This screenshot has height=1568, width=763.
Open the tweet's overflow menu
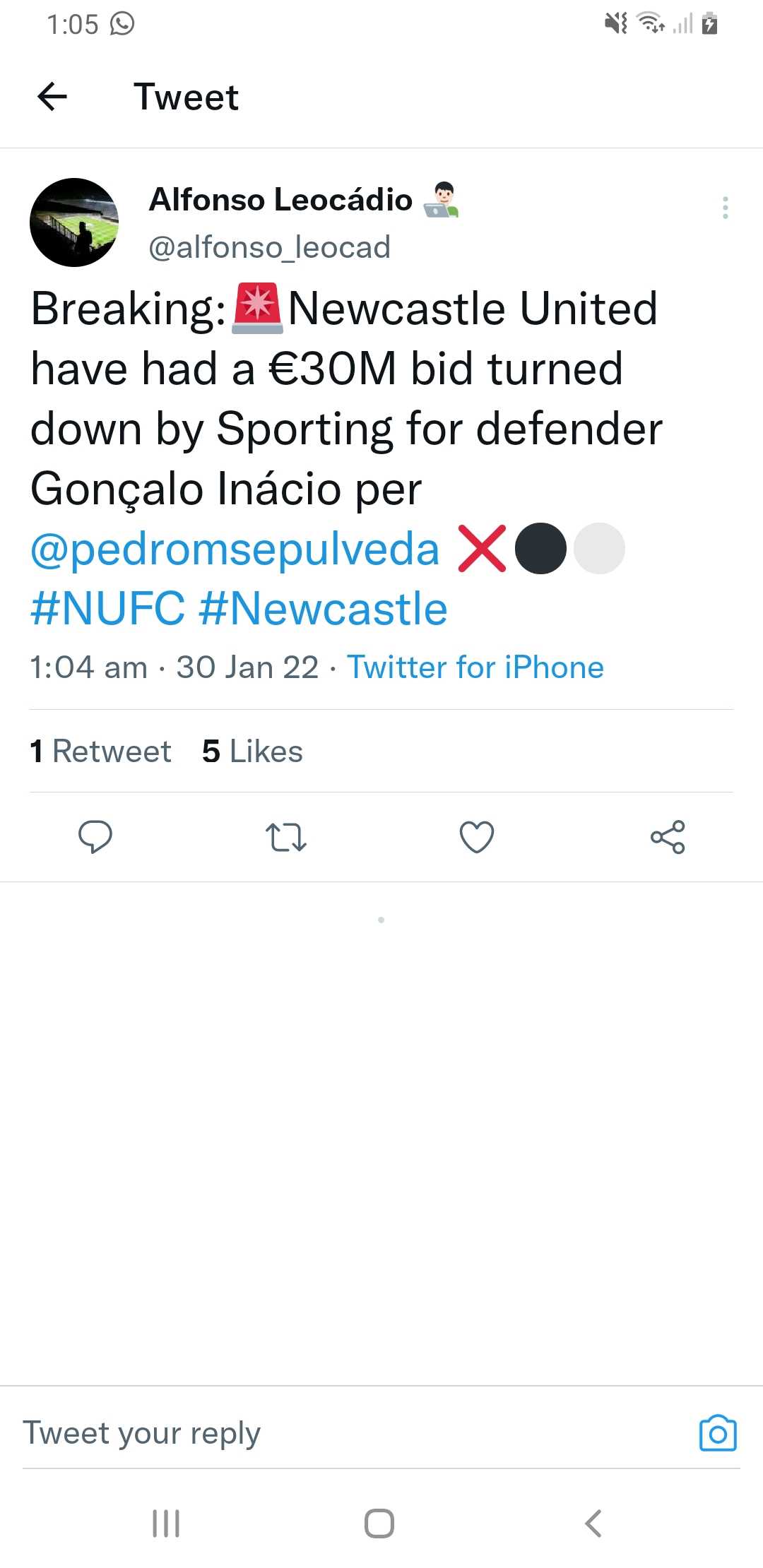click(725, 208)
